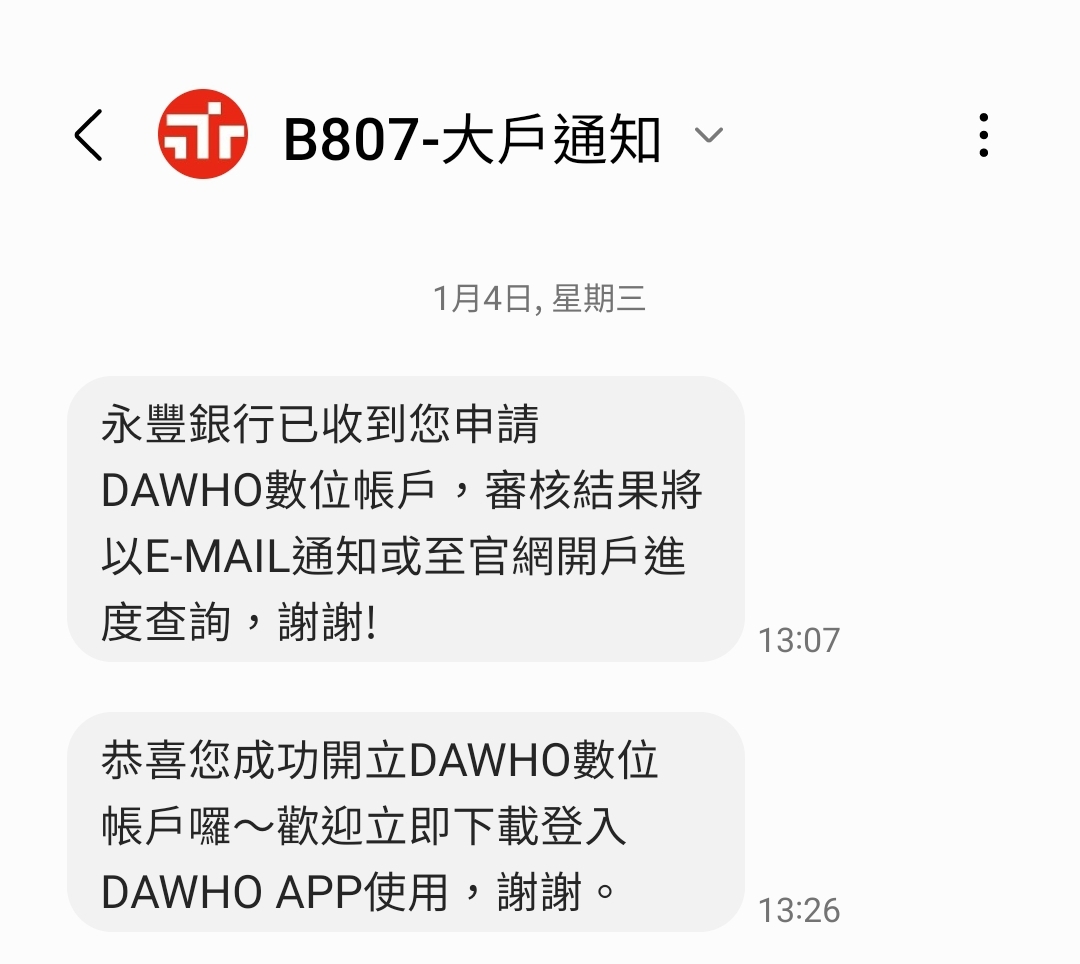Go back to the message list
The height and width of the screenshot is (964, 1080).
coord(88,135)
